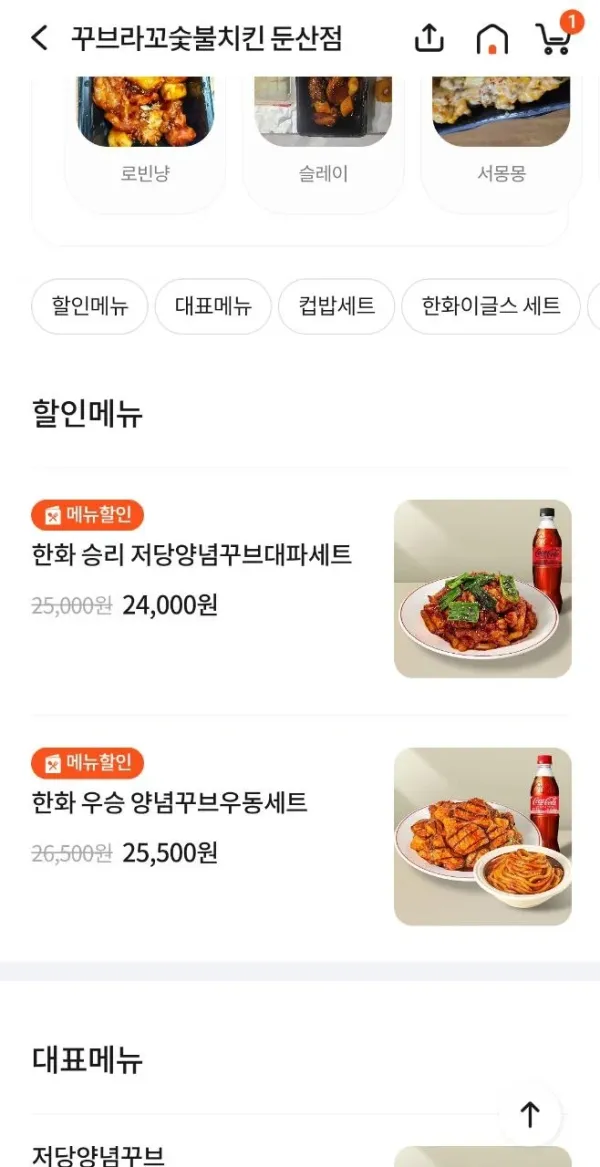This screenshot has width=600, height=1167.
Task: Open 한화 우승 양념꾸브우동세트 menu item
Action: coord(301,837)
